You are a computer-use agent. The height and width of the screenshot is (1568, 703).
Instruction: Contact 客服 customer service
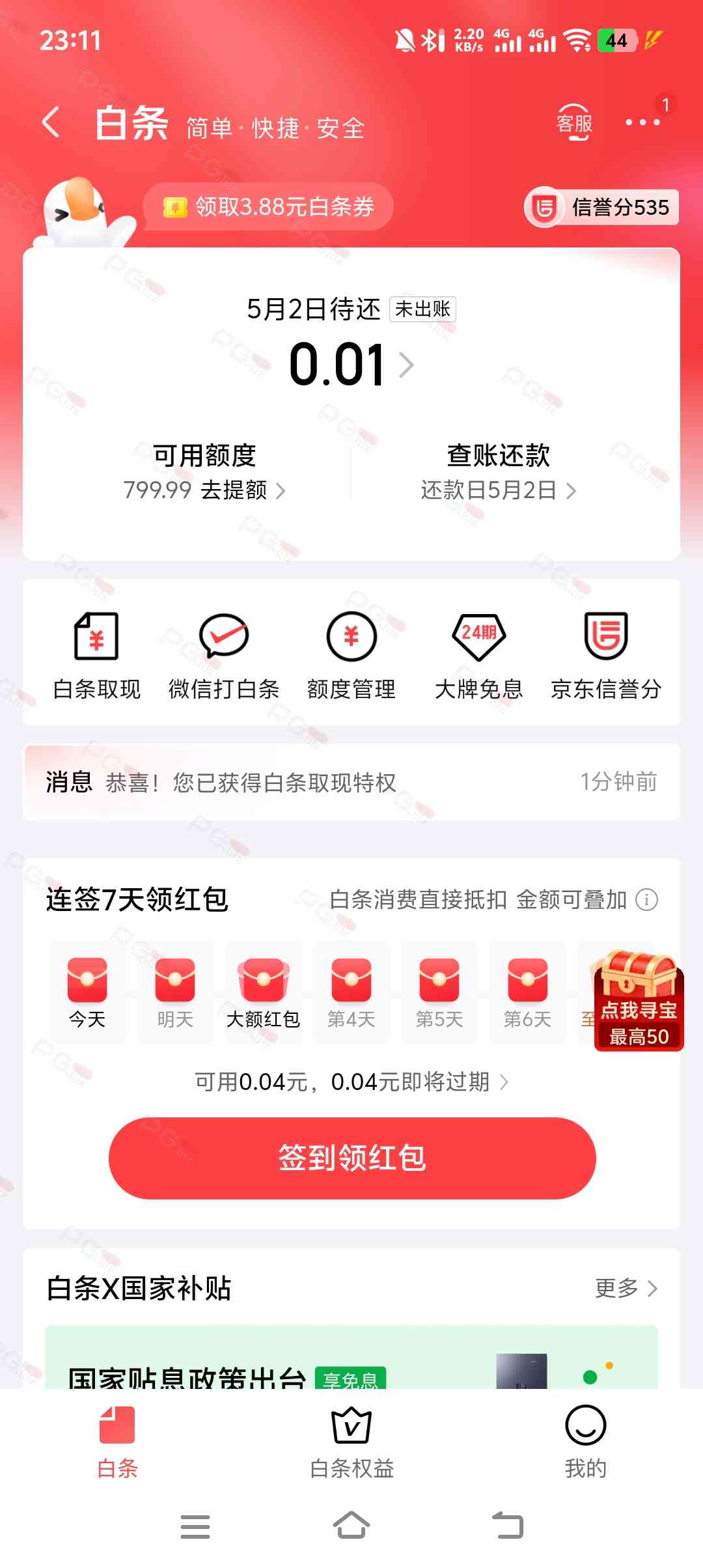[x=574, y=122]
